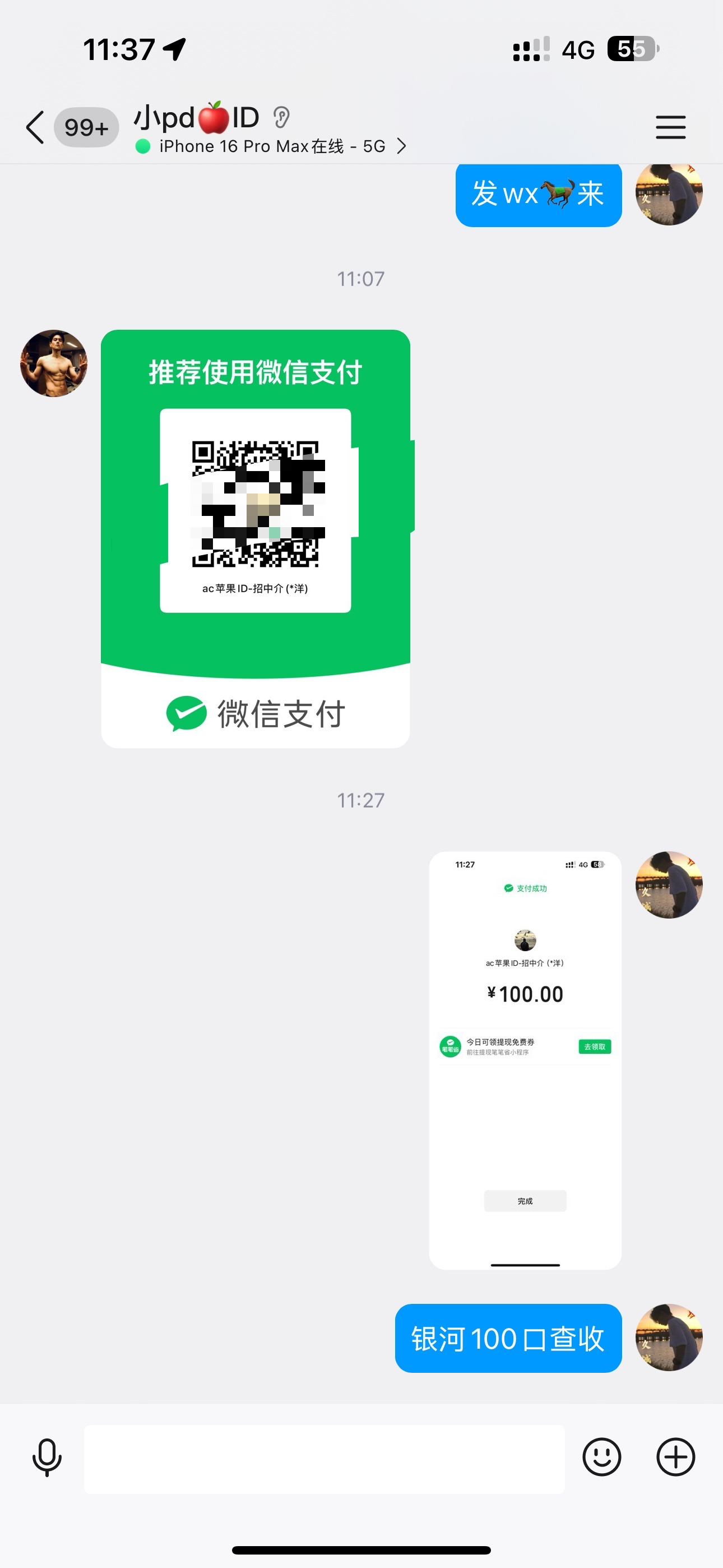The height and width of the screenshot is (1568, 723).
Task: Open the chat settings hamburger menu
Action: tap(670, 127)
